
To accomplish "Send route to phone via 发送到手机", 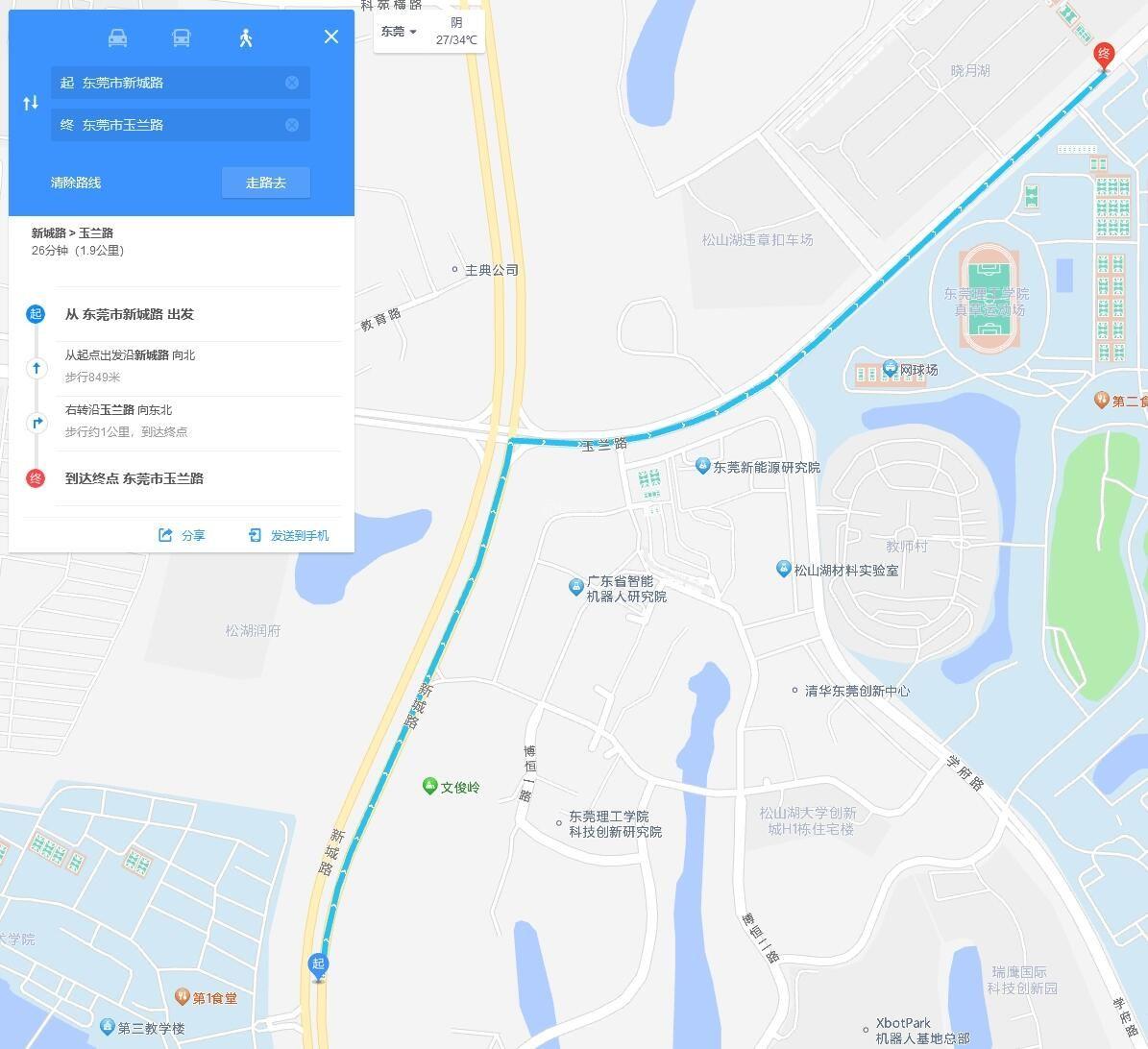I will tap(289, 535).
